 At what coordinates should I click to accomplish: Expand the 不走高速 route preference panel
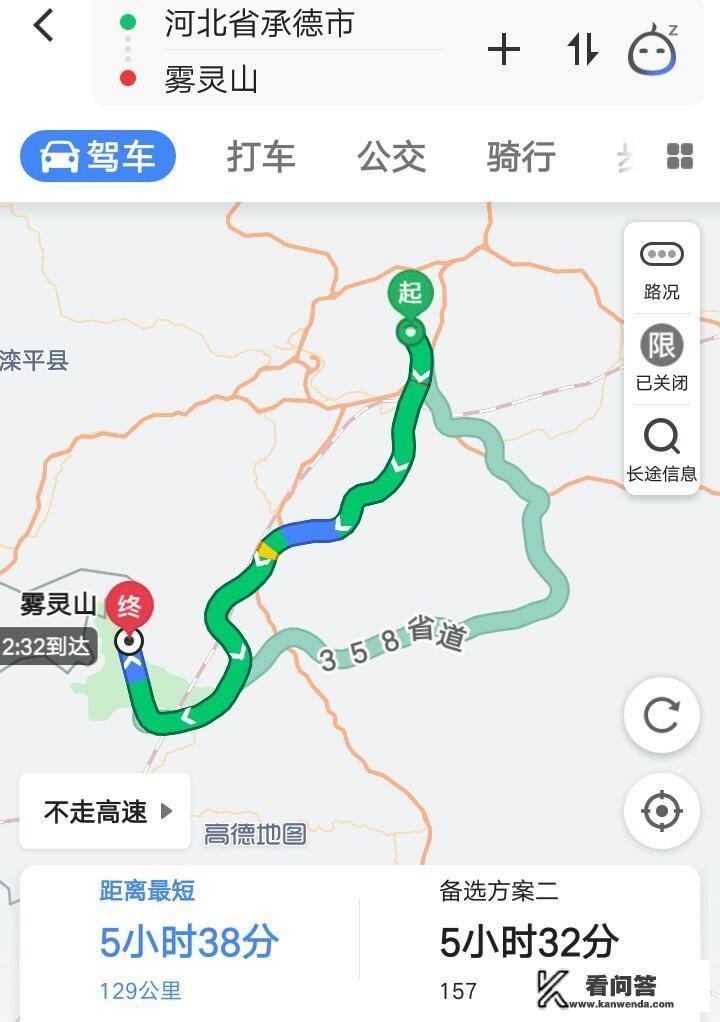[x=104, y=811]
